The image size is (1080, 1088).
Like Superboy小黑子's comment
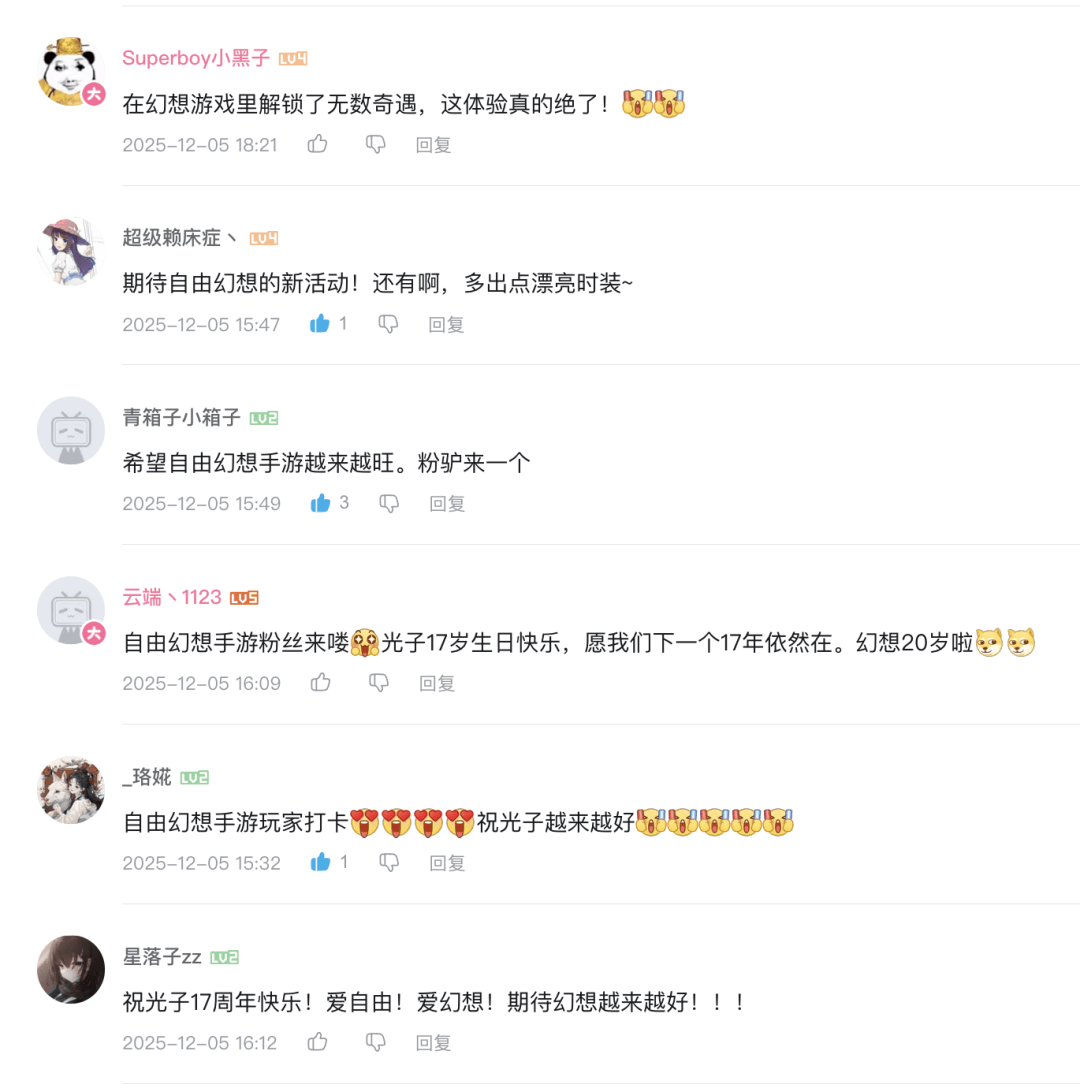pos(318,144)
